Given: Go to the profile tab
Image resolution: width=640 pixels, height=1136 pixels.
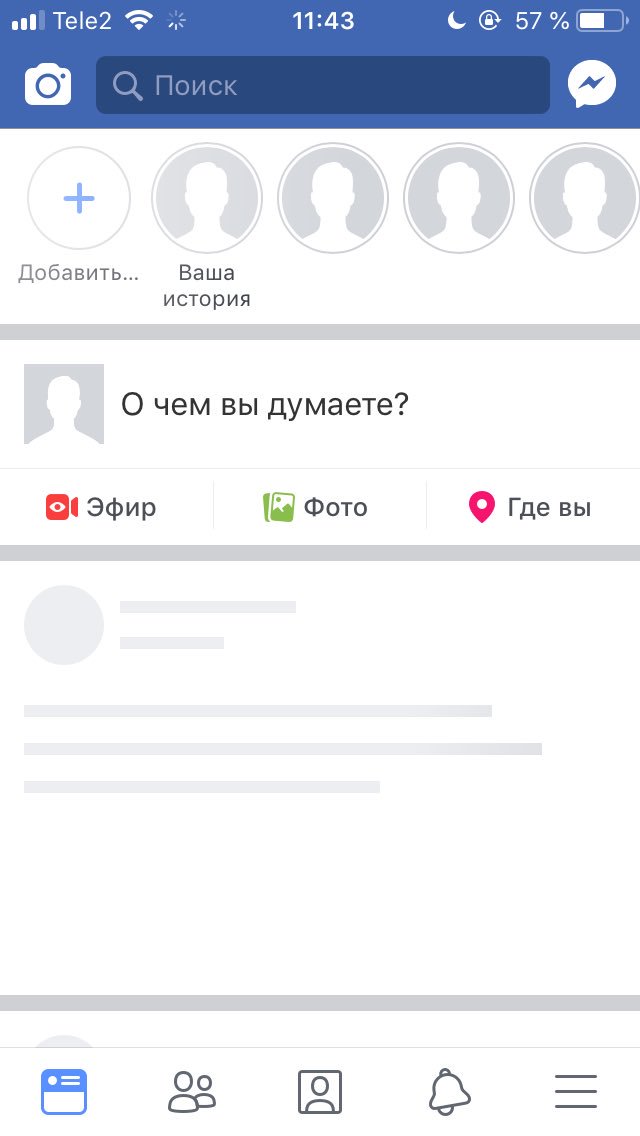Looking at the screenshot, I should click(x=320, y=1092).
